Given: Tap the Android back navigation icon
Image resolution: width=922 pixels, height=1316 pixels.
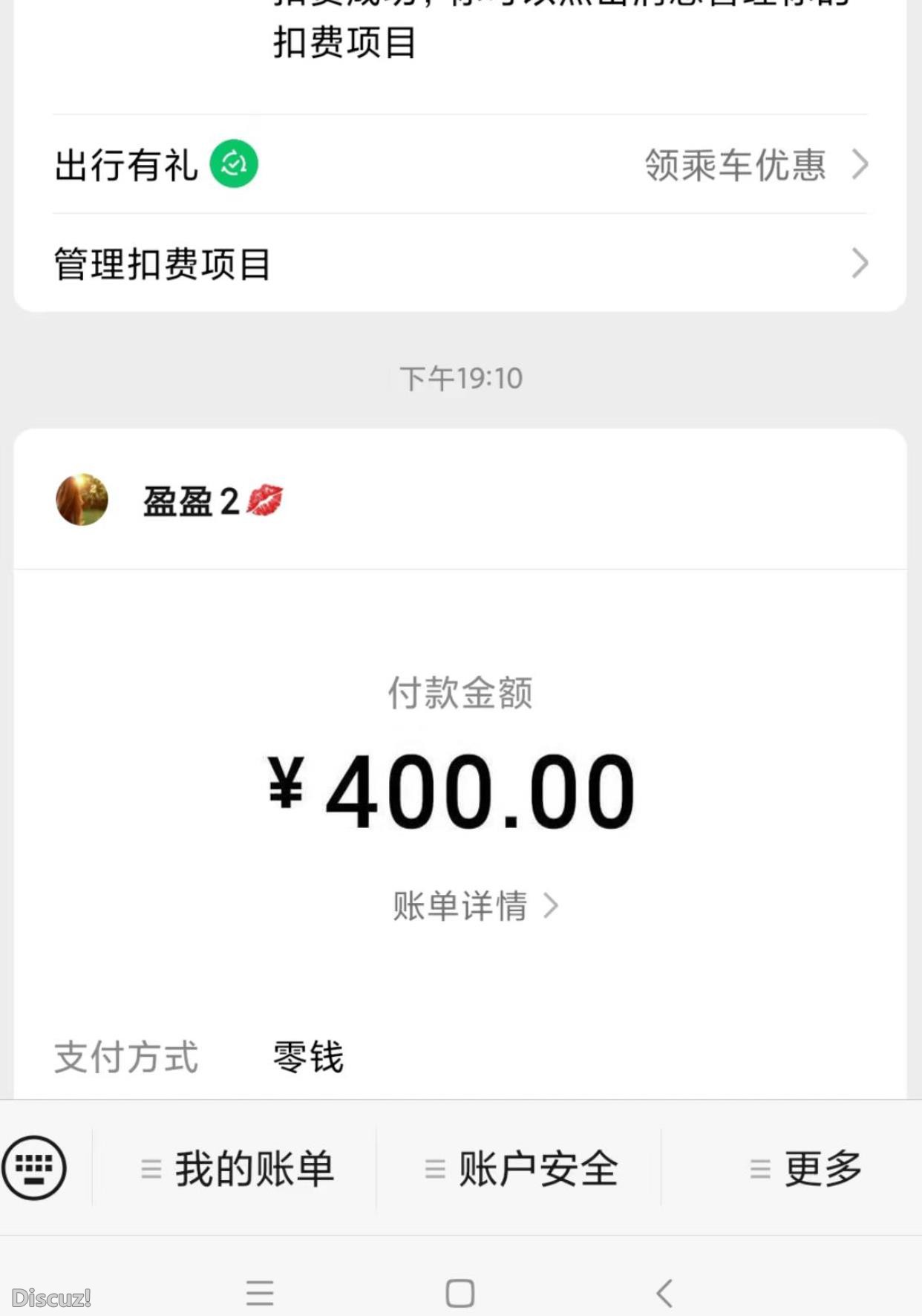Looking at the screenshot, I should (x=663, y=1292).
